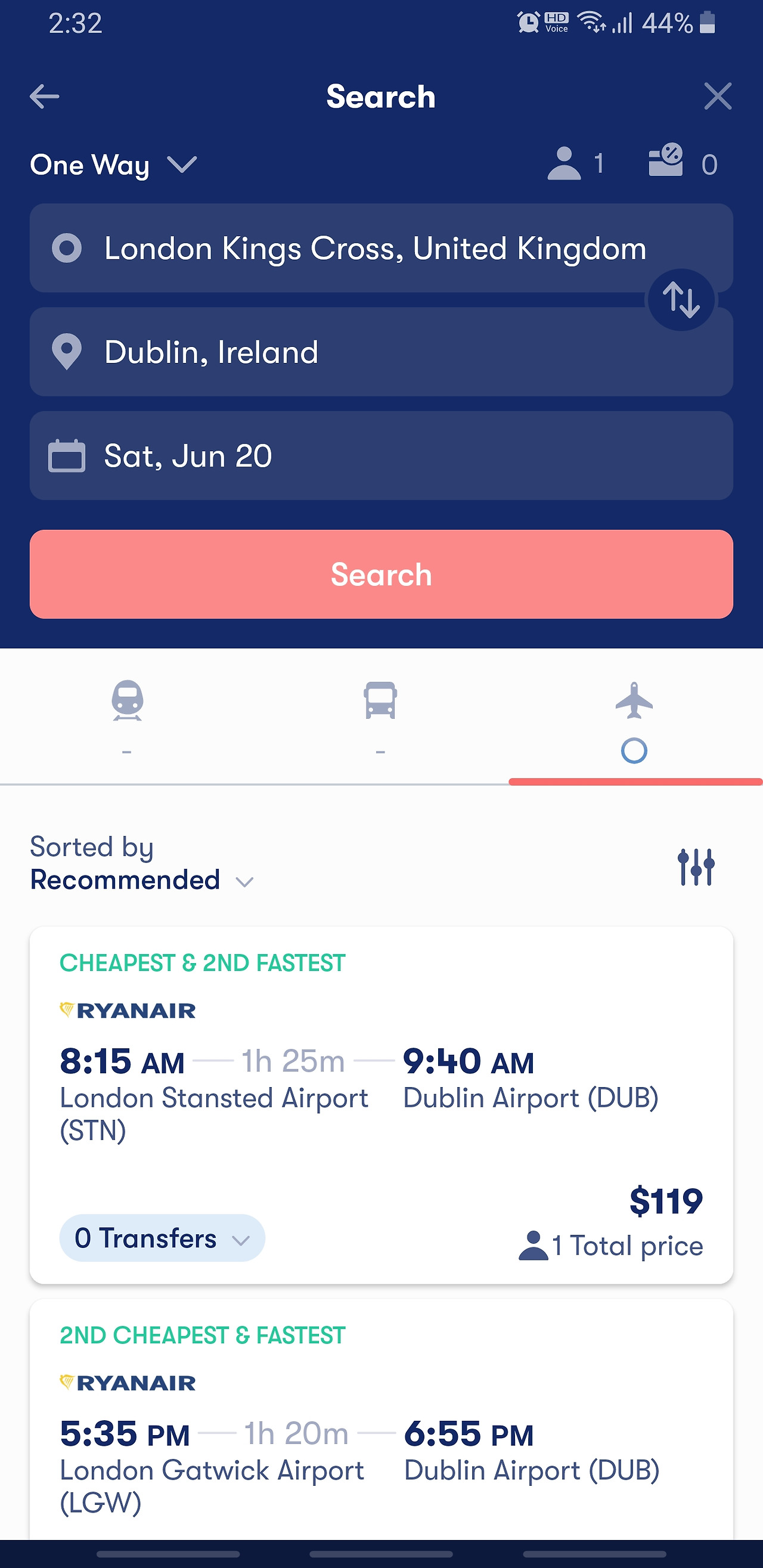763x1568 pixels.
Task: Change the passenger count
Action: pyautogui.click(x=575, y=164)
